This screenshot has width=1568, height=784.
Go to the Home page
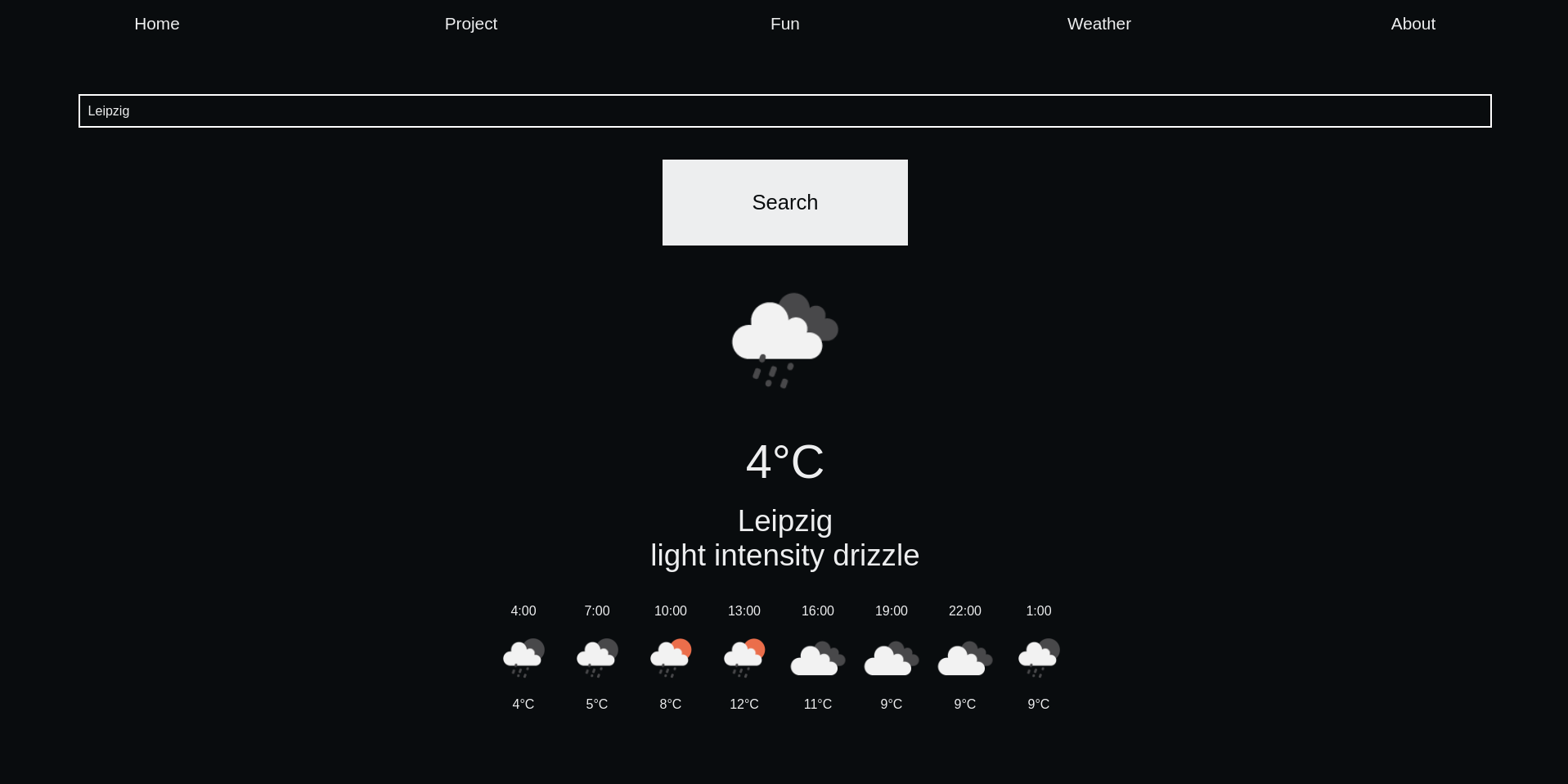(156, 24)
